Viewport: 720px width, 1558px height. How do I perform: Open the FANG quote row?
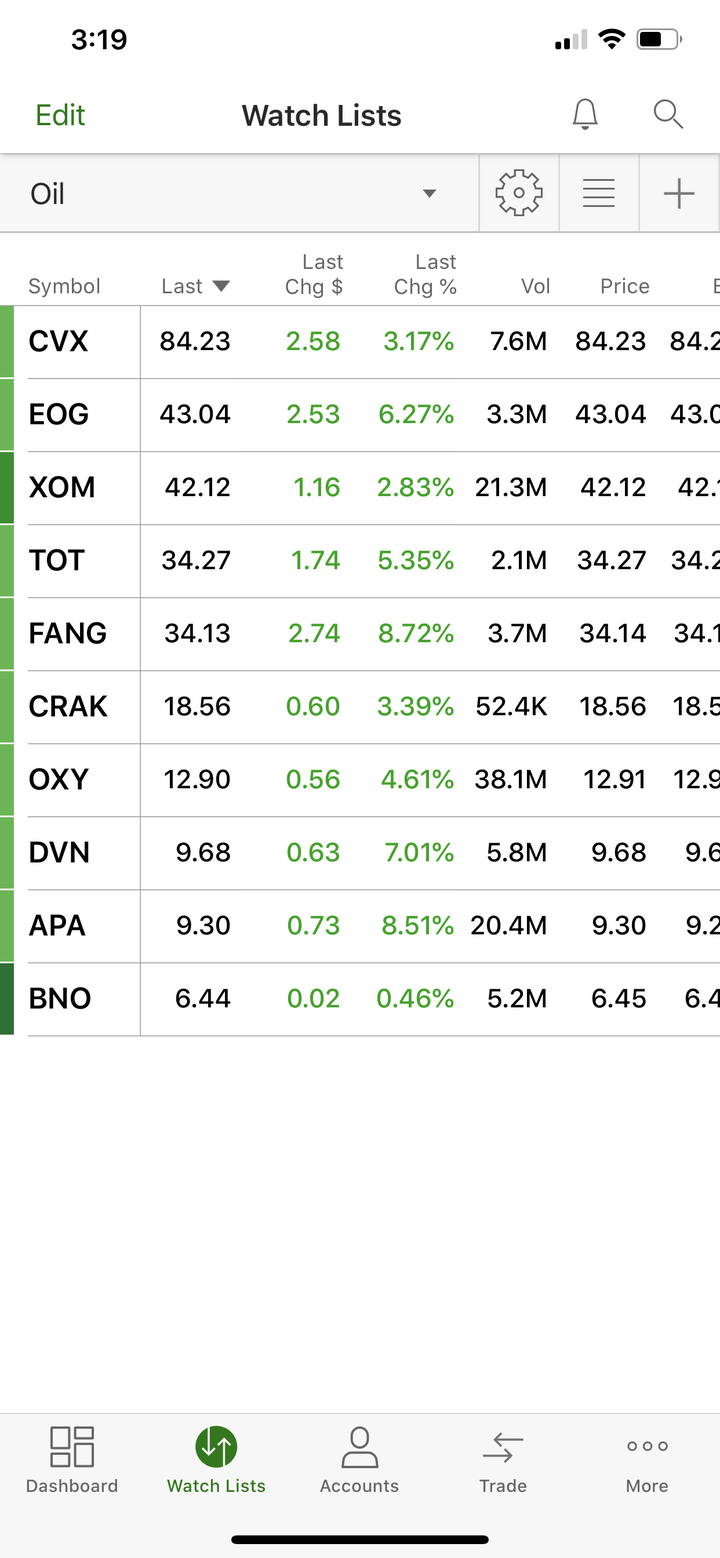tap(360, 634)
